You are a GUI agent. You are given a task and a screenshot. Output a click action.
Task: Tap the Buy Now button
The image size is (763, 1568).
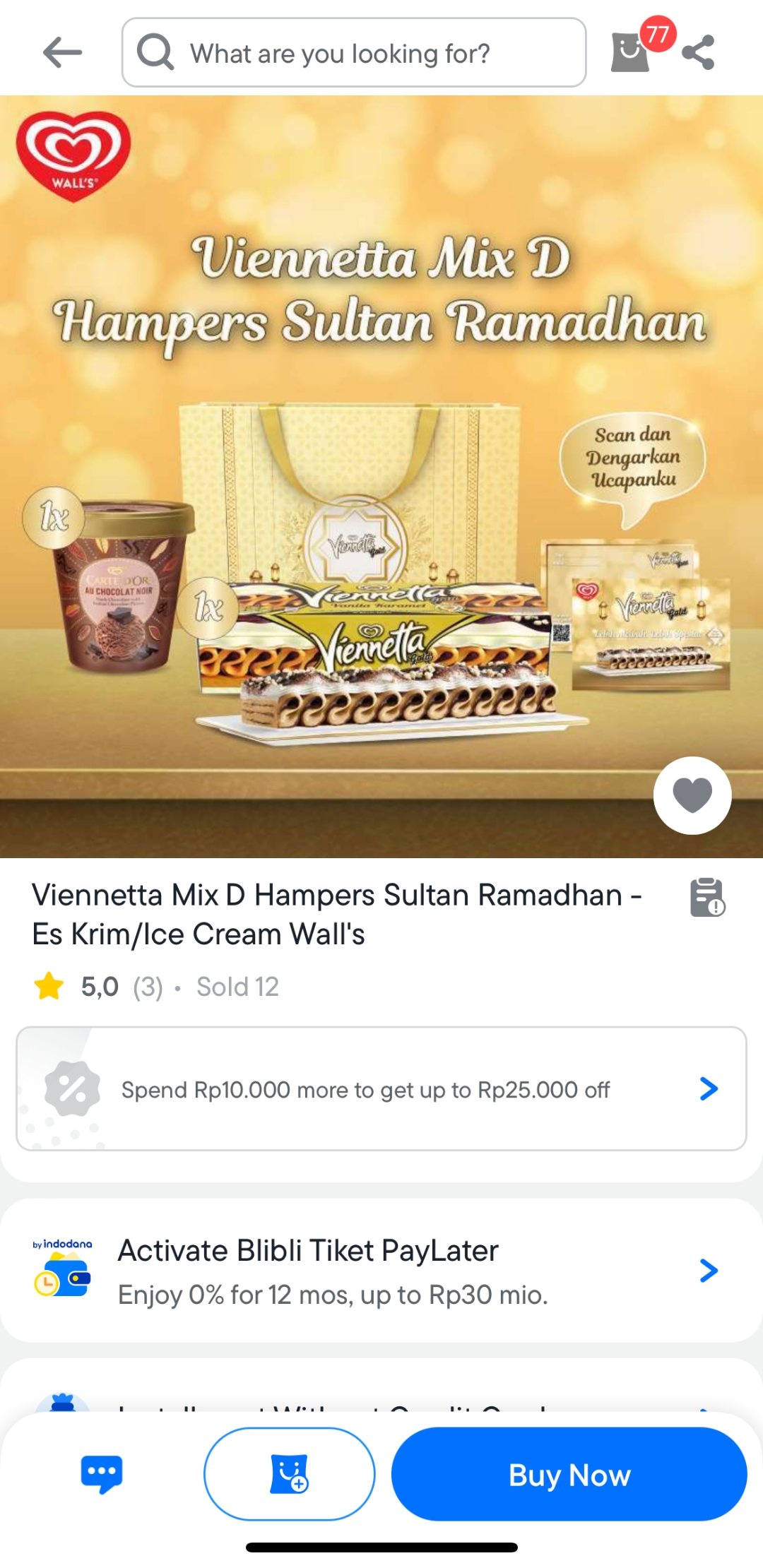point(569,1474)
